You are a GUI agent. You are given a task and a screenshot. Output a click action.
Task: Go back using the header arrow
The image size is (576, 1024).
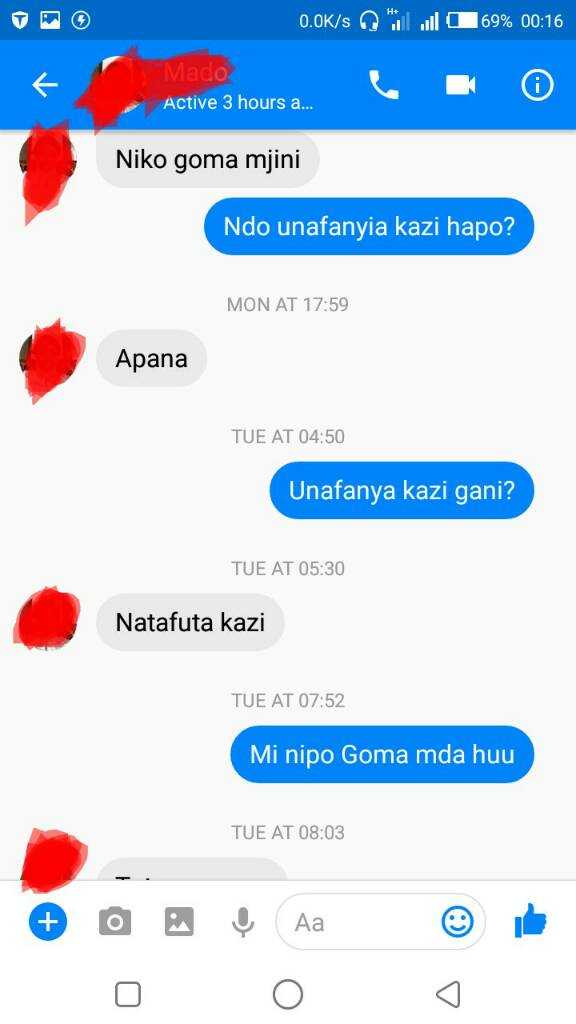pyautogui.click(x=45, y=85)
